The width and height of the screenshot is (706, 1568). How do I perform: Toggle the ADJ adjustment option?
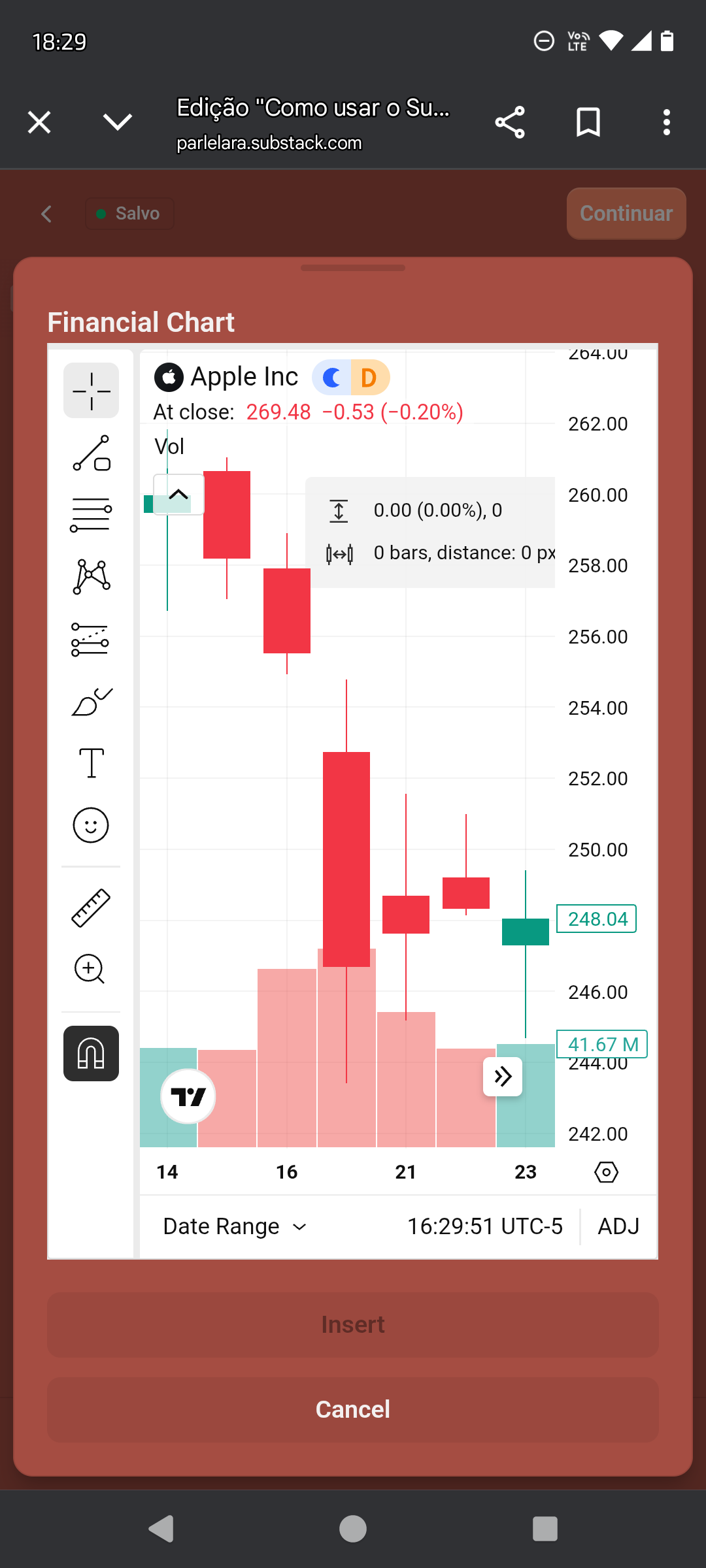(618, 1226)
